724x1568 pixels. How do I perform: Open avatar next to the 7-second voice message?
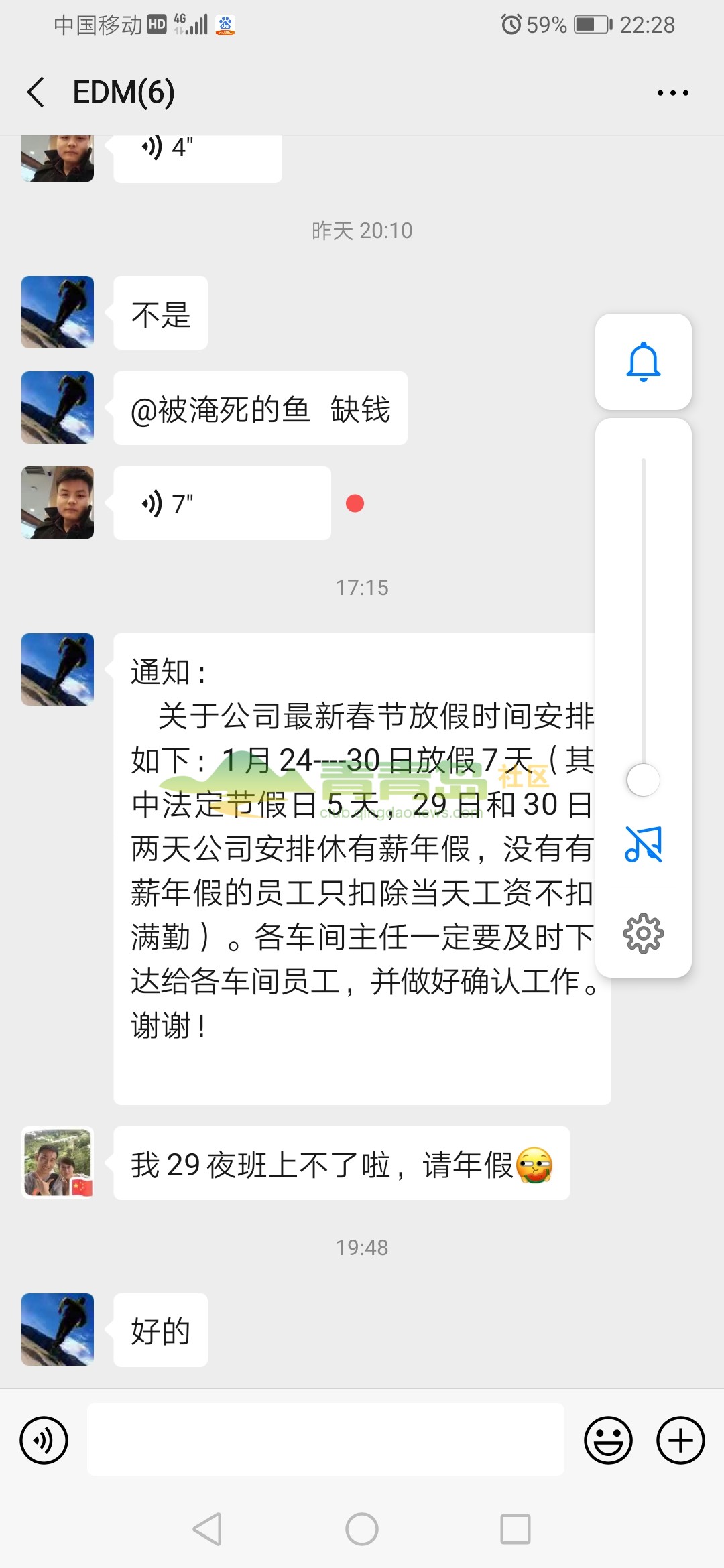[x=58, y=503]
